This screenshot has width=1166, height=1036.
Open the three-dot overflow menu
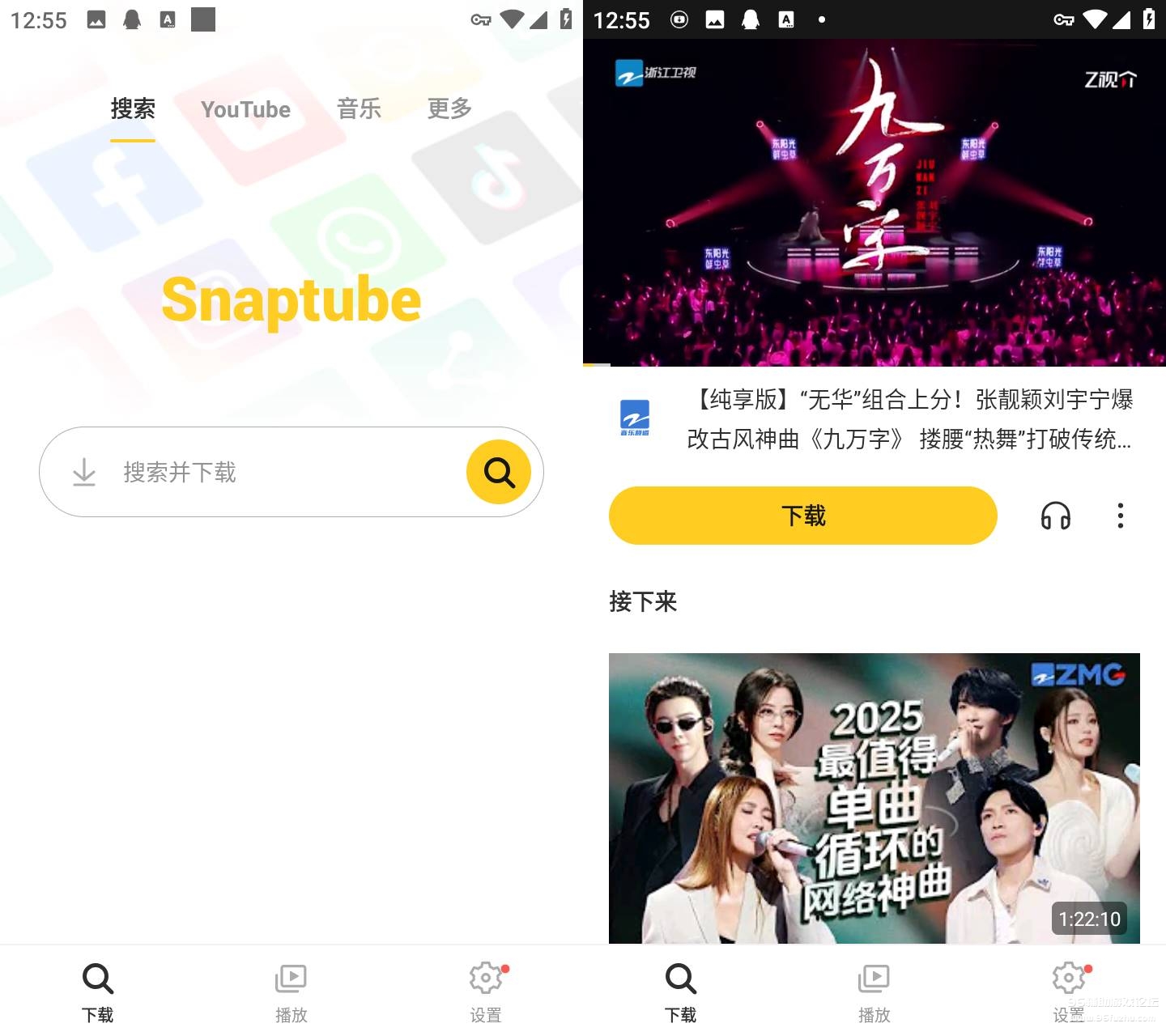(x=1121, y=516)
